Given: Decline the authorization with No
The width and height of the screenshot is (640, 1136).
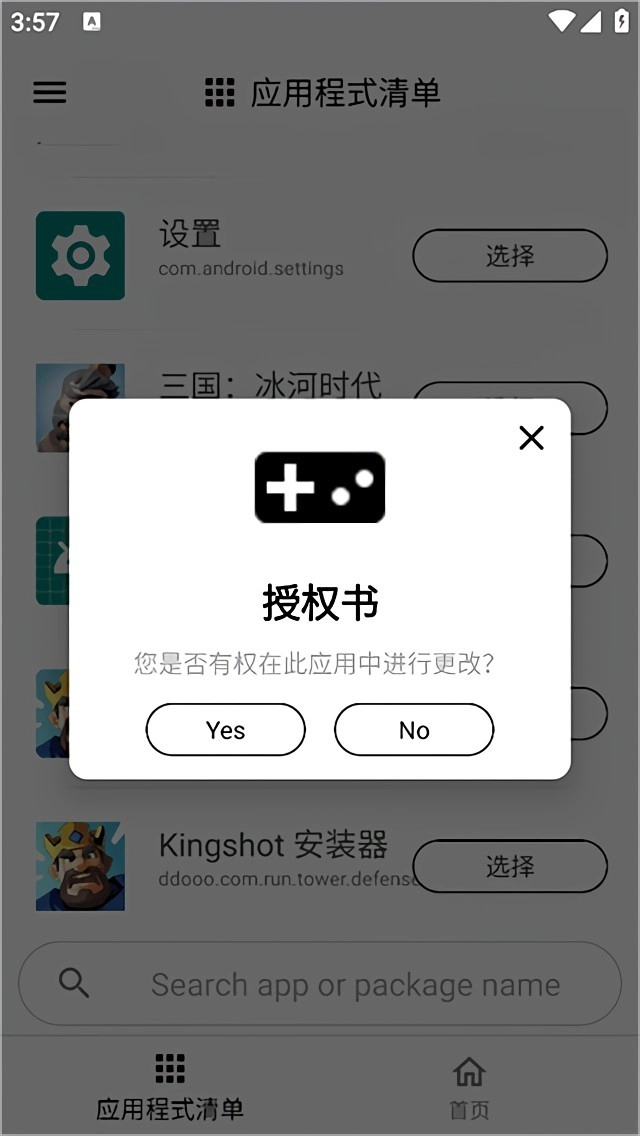Looking at the screenshot, I should pos(414,730).
